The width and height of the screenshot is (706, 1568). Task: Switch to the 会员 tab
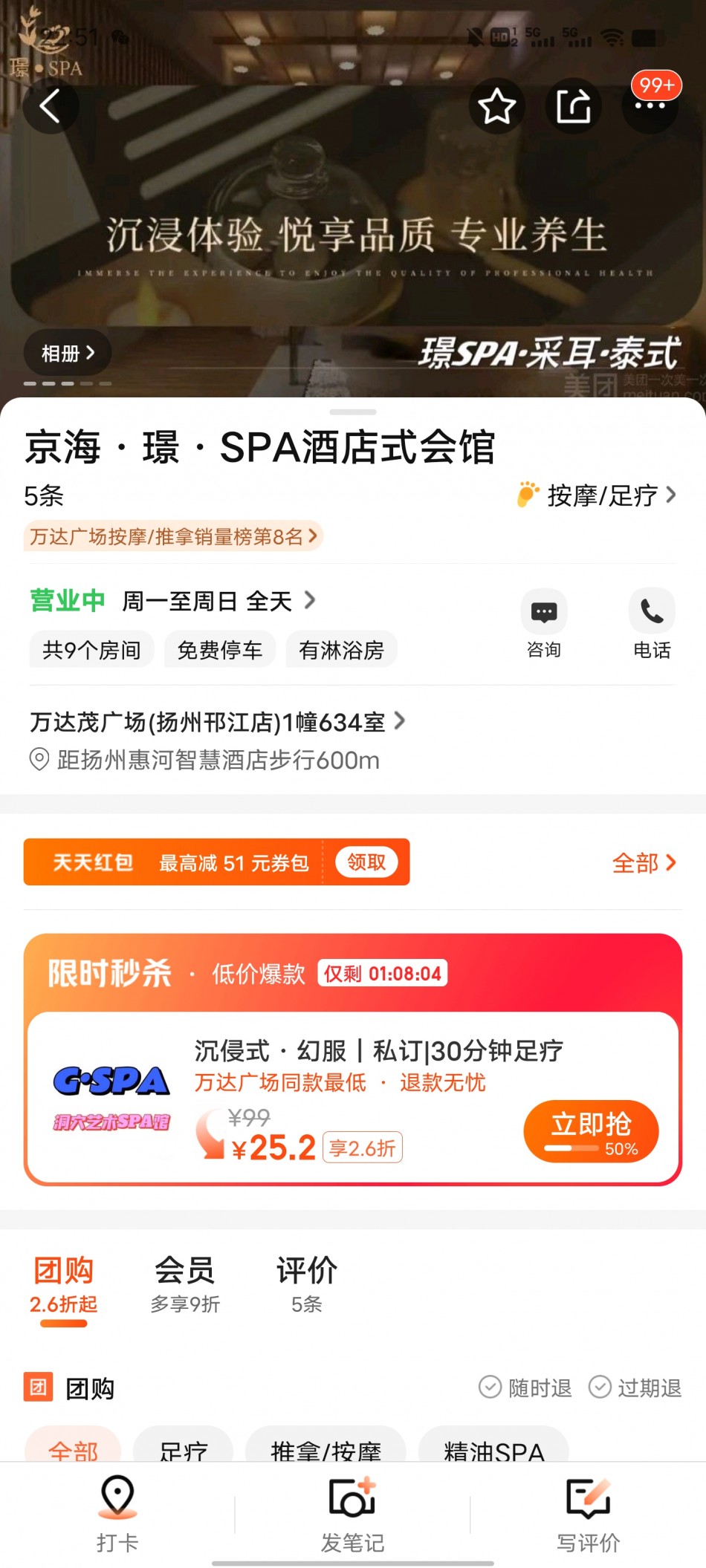[185, 1283]
